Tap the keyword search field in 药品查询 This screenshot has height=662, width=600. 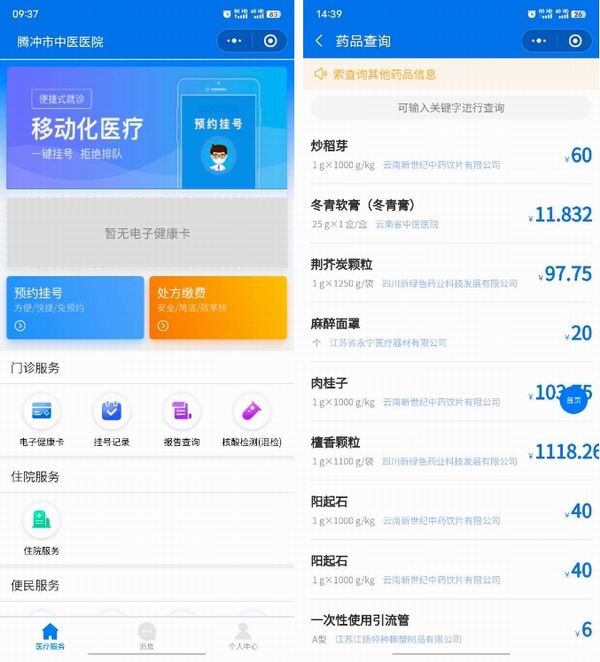point(450,108)
